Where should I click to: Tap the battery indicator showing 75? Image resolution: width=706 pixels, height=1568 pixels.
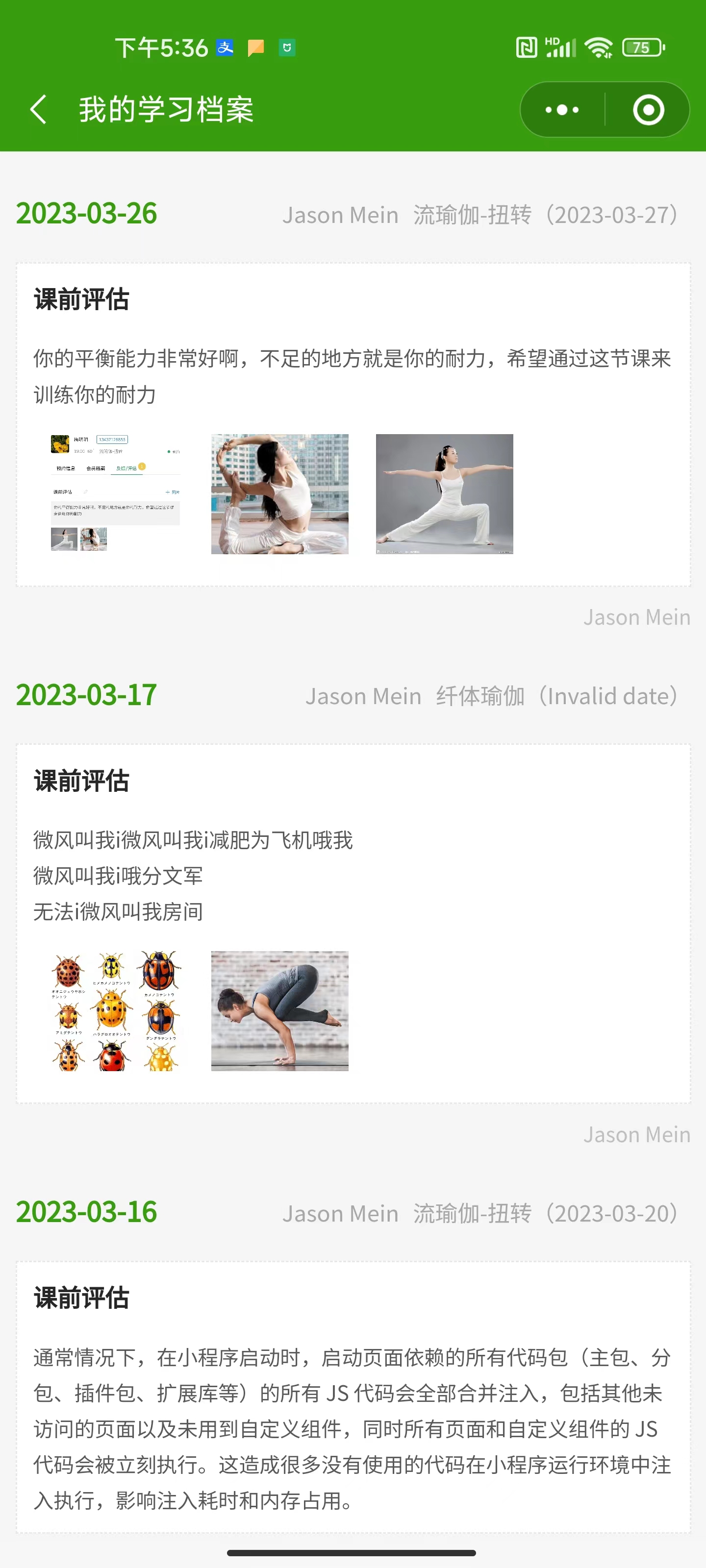click(641, 47)
